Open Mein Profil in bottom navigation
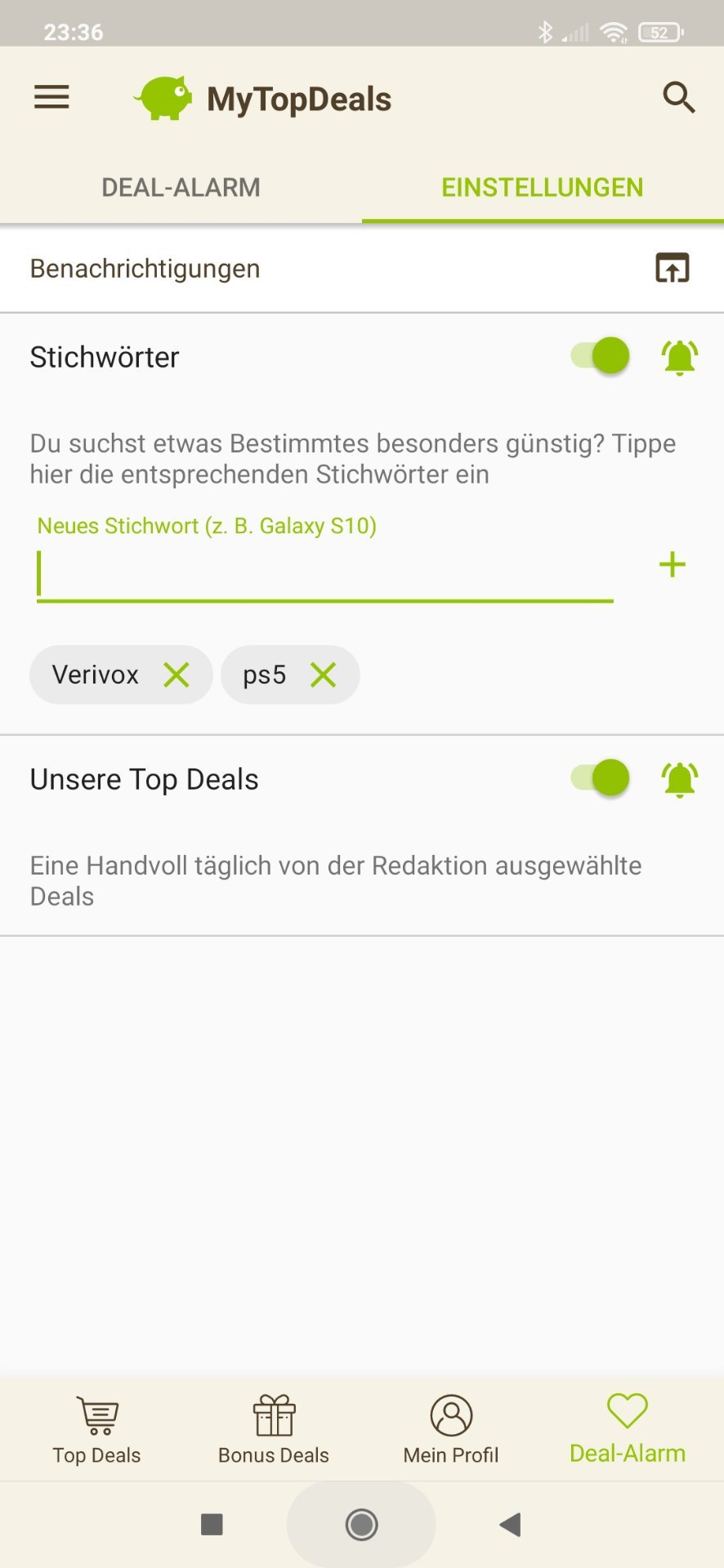Viewport: 724px width, 1568px height. pyautogui.click(x=451, y=1430)
